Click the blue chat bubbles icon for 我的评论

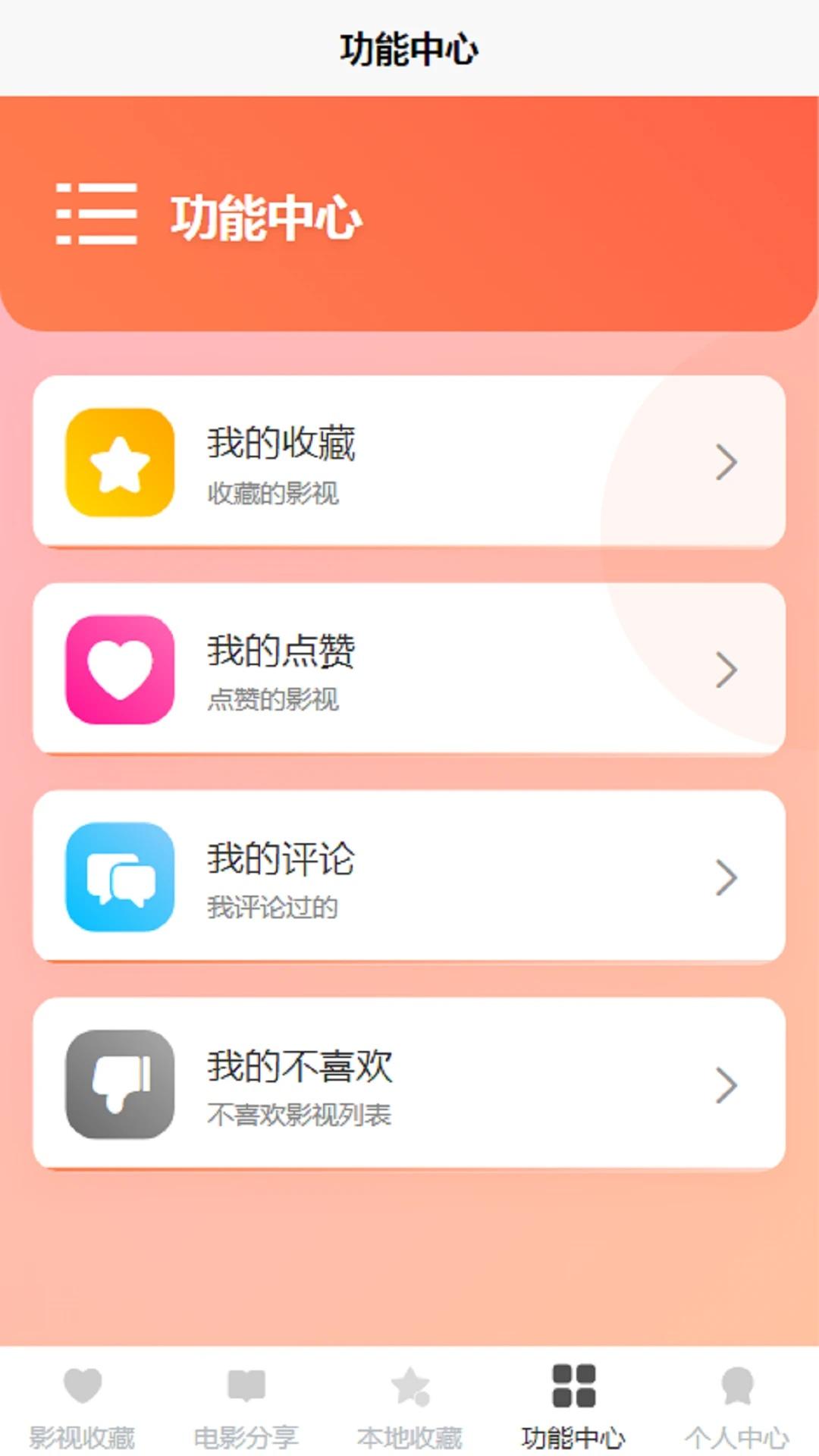pos(118,877)
